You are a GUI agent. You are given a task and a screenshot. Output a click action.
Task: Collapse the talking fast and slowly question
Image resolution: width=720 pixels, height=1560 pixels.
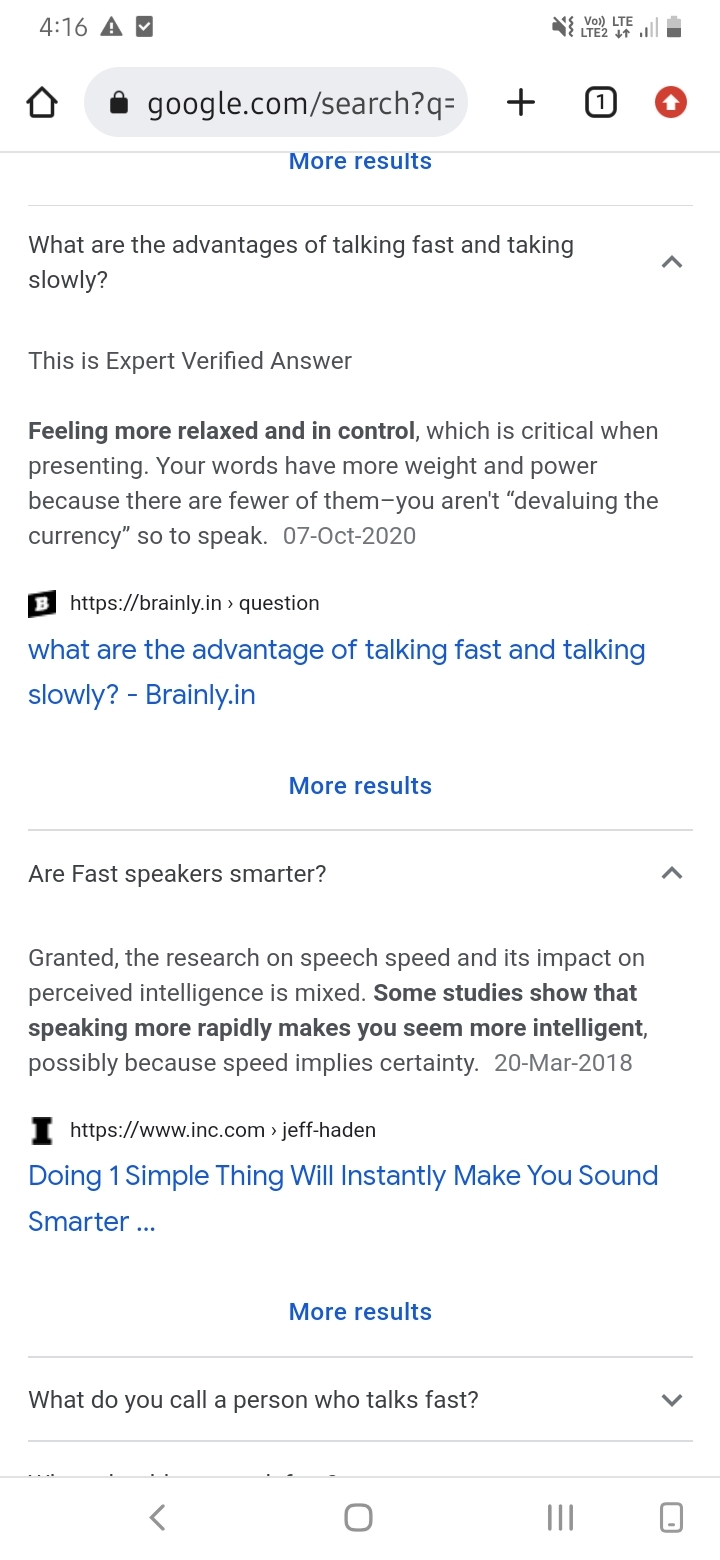360,262
